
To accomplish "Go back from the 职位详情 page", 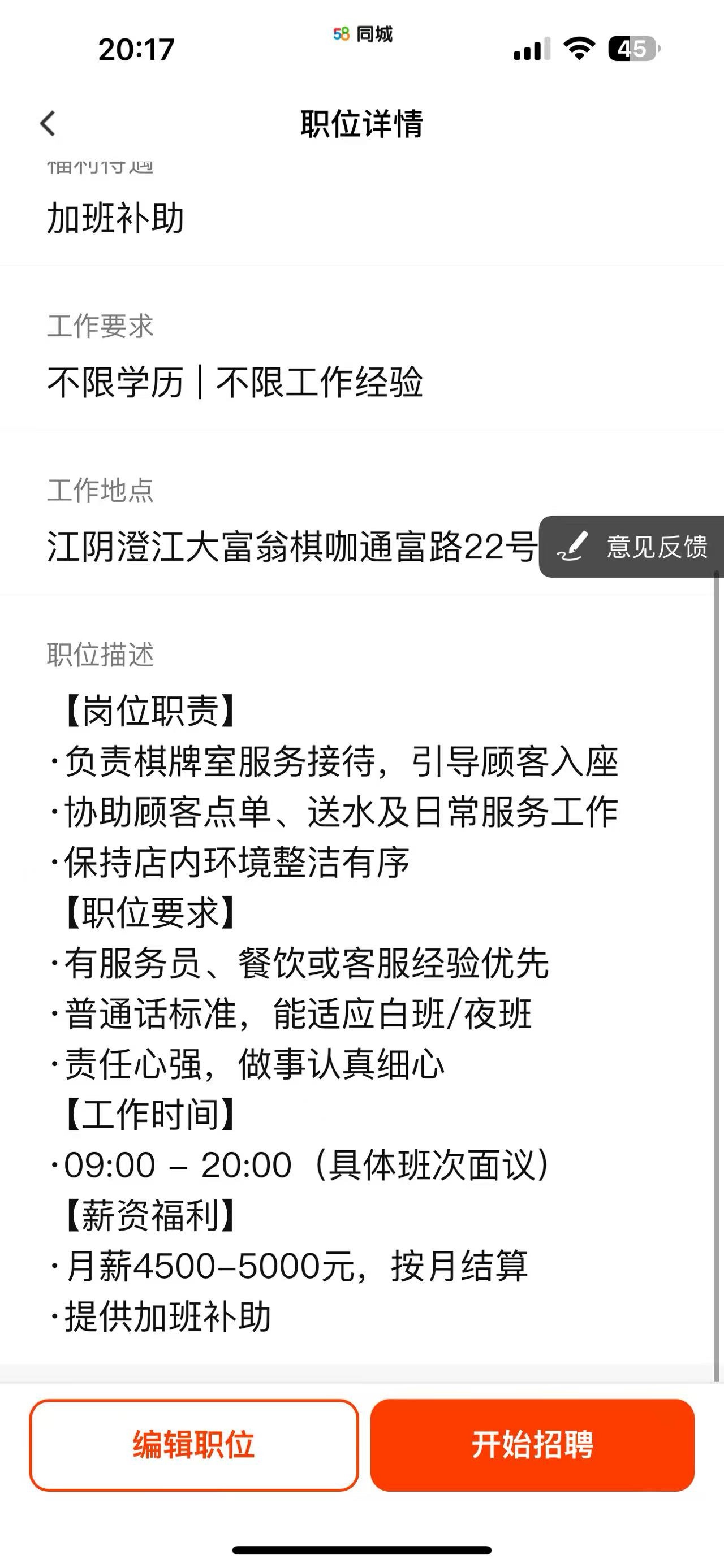I will tap(48, 124).
